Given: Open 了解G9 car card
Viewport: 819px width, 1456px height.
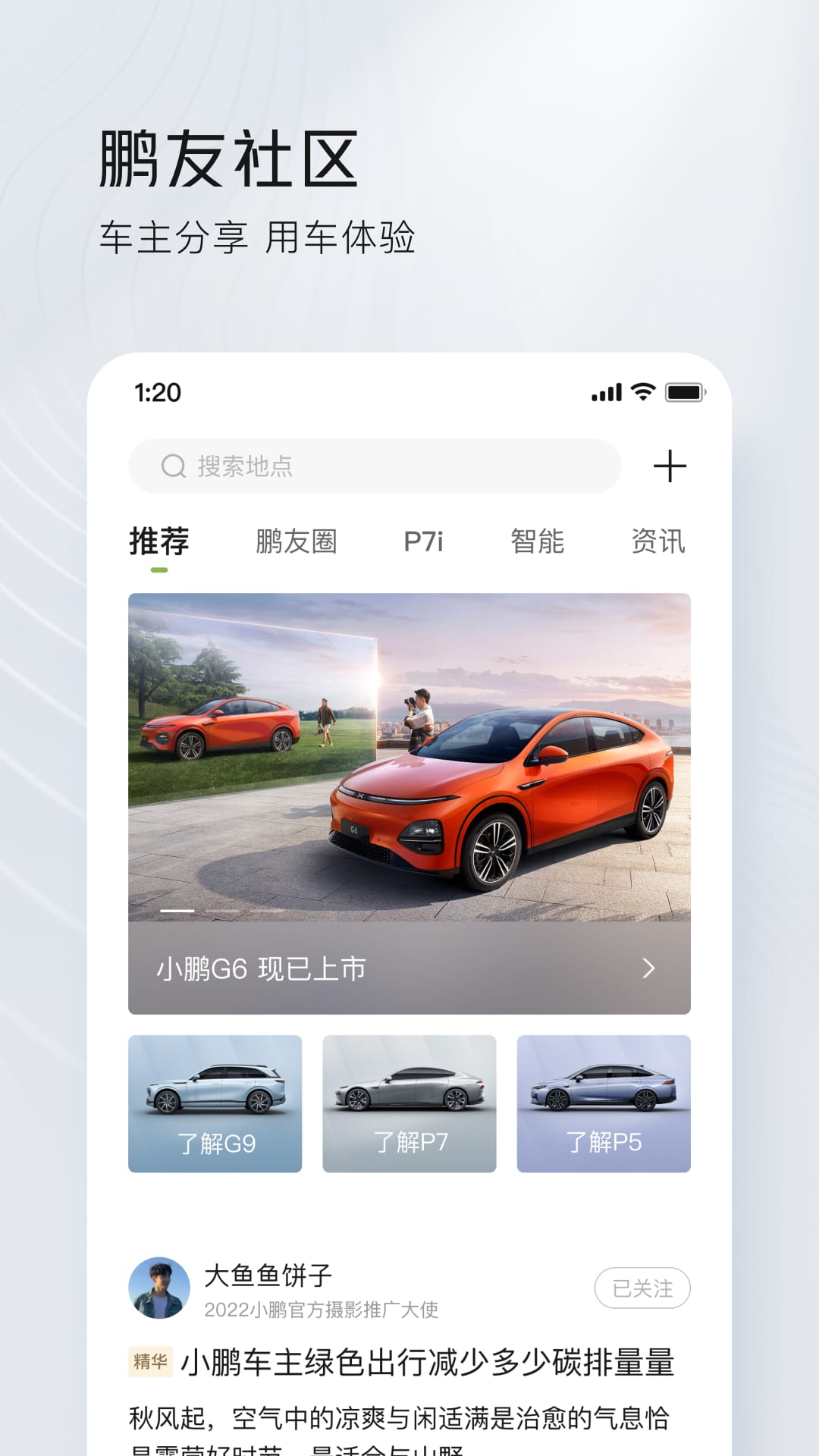Looking at the screenshot, I should (215, 1103).
